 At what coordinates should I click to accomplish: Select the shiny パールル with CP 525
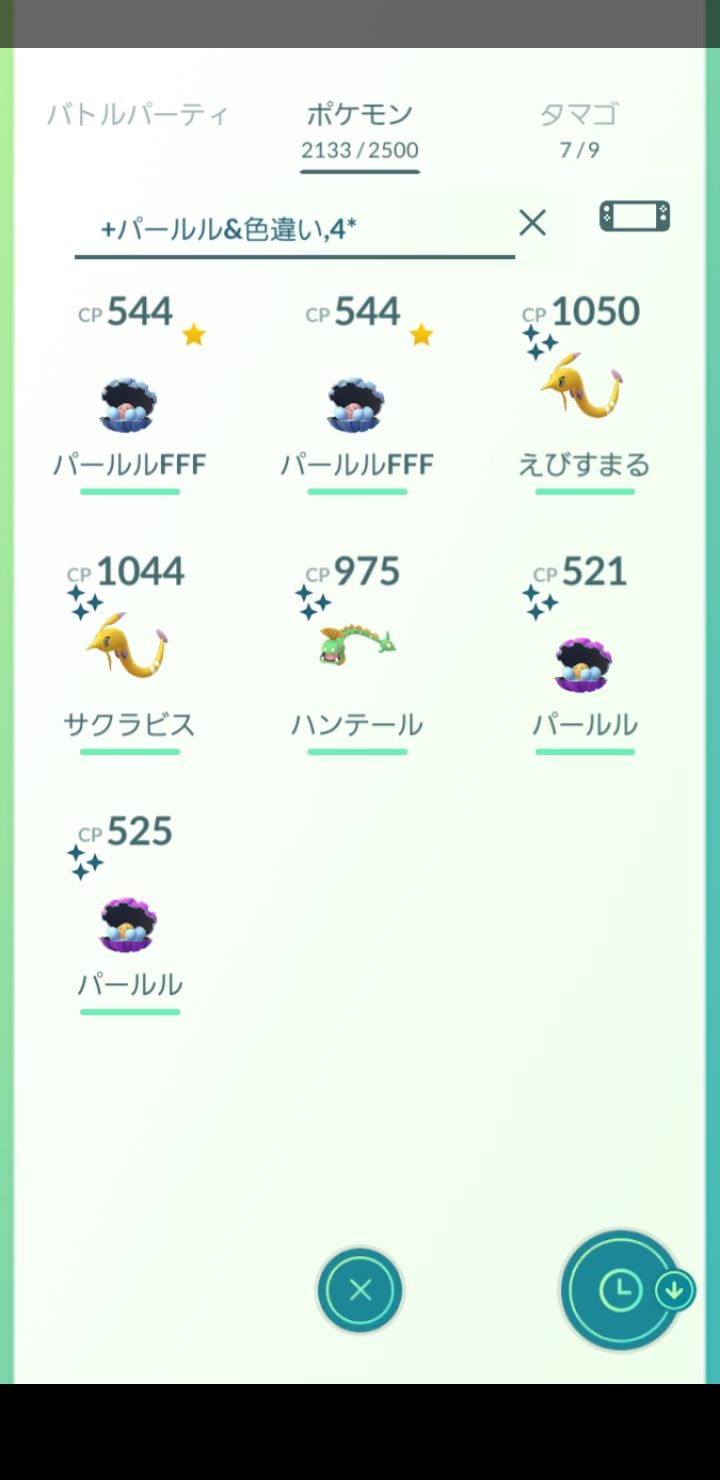[x=130, y=920]
